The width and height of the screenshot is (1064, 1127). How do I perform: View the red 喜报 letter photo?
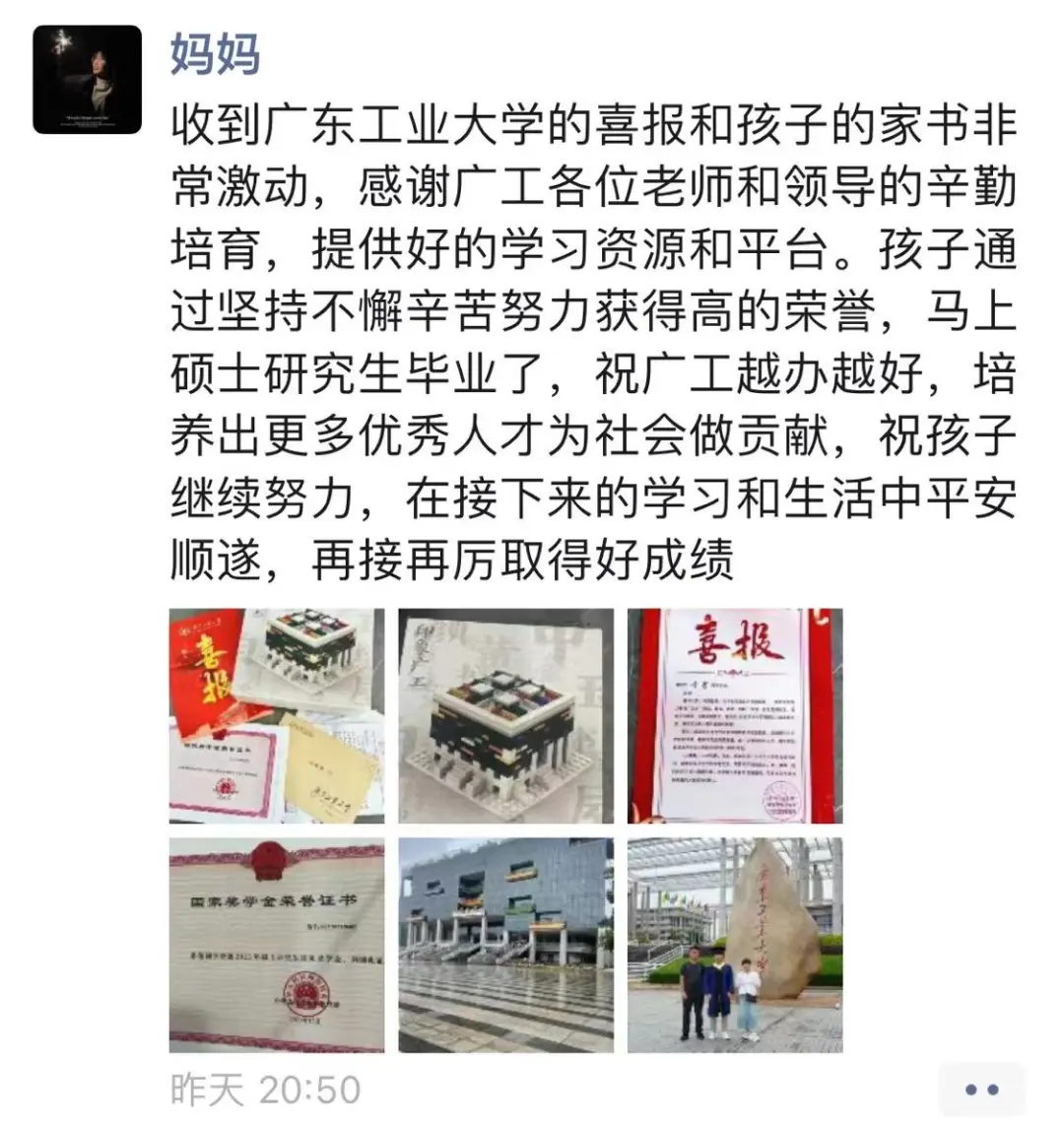[735, 715]
